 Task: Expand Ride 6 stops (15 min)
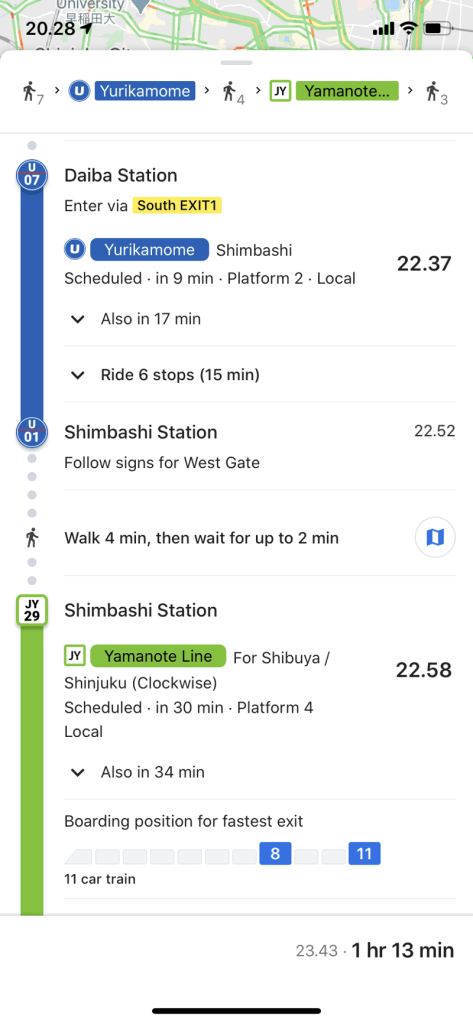coord(260,374)
